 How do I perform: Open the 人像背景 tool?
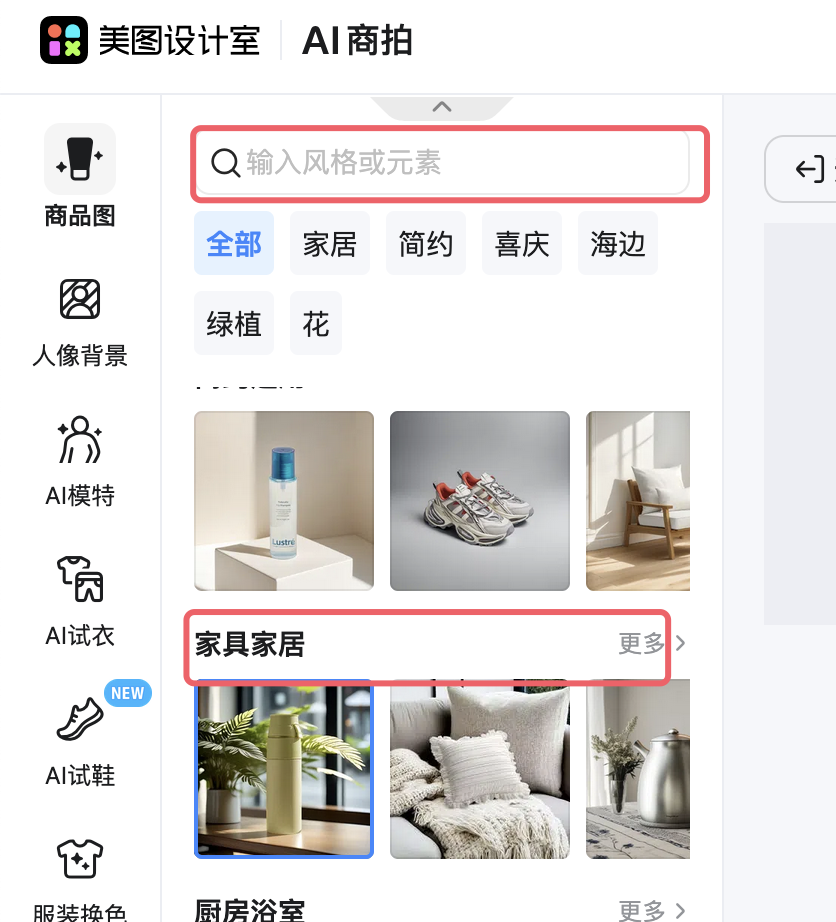[x=80, y=320]
